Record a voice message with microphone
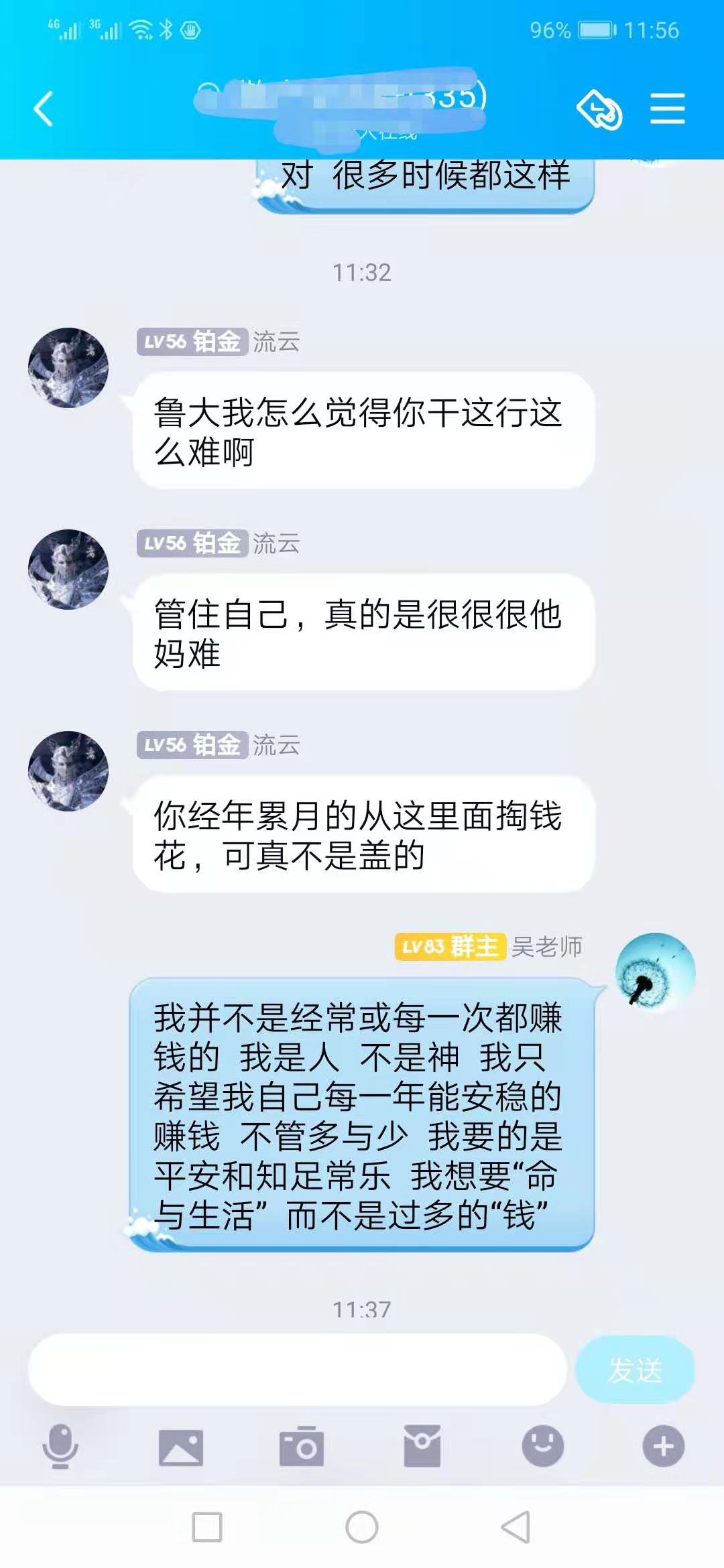 pos(60,1446)
